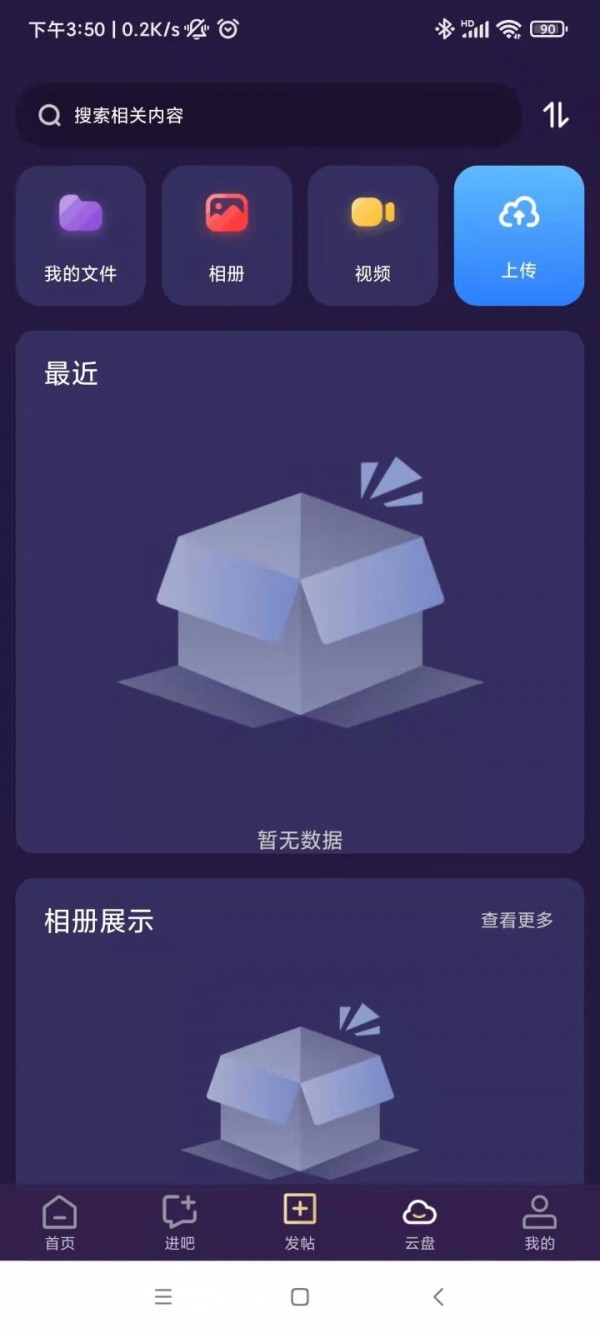
Task: Tap the system back button
Action: (438, 1297)
